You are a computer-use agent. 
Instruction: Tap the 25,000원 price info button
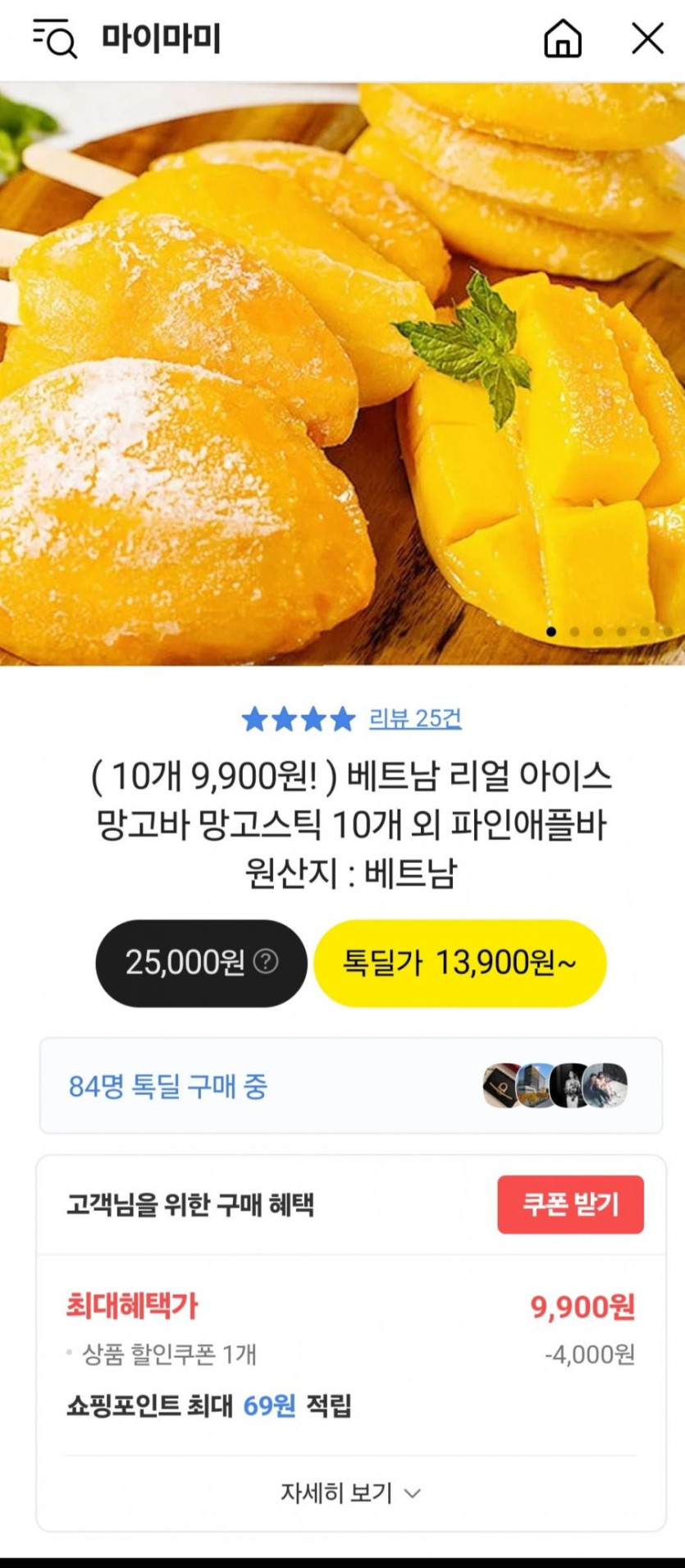(201, 963)
